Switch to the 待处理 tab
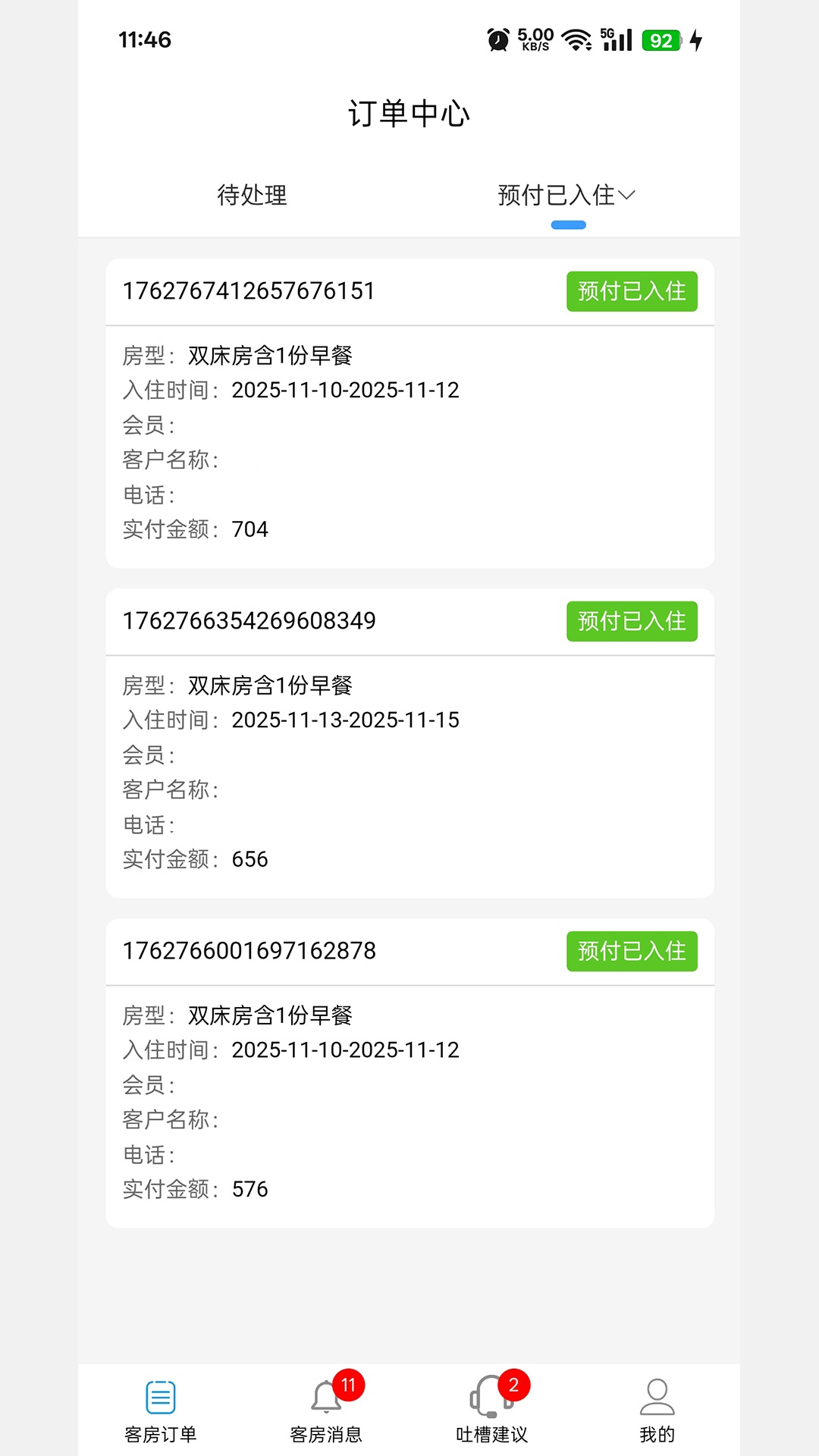819x1456 pixels. pos(252,196)
